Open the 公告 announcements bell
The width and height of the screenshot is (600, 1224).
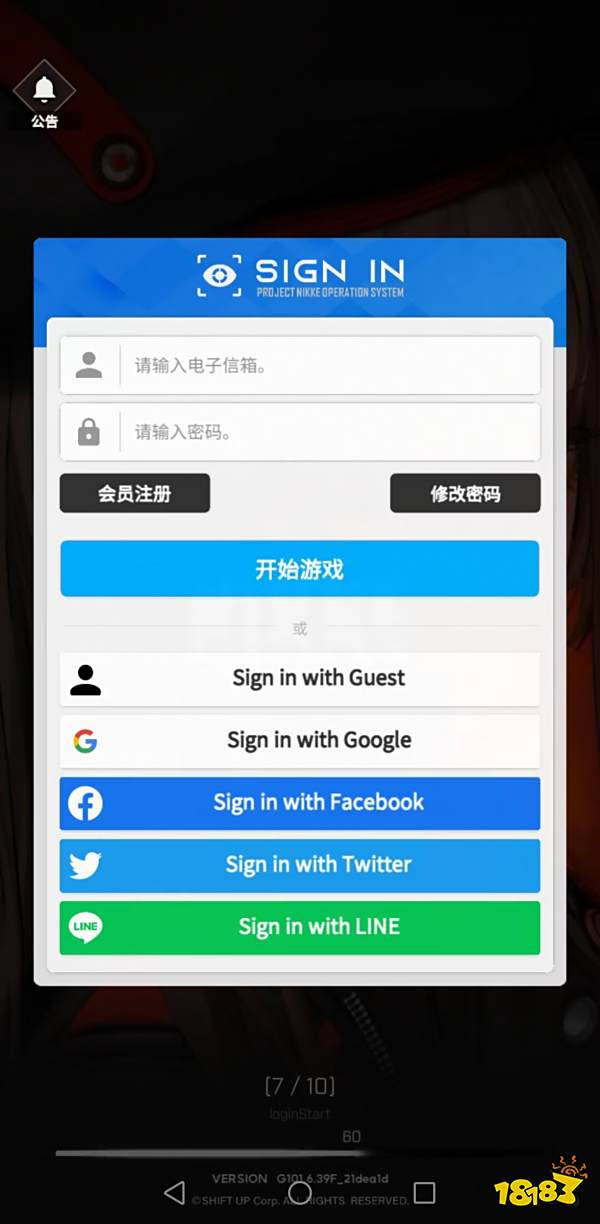click(44, 93)
